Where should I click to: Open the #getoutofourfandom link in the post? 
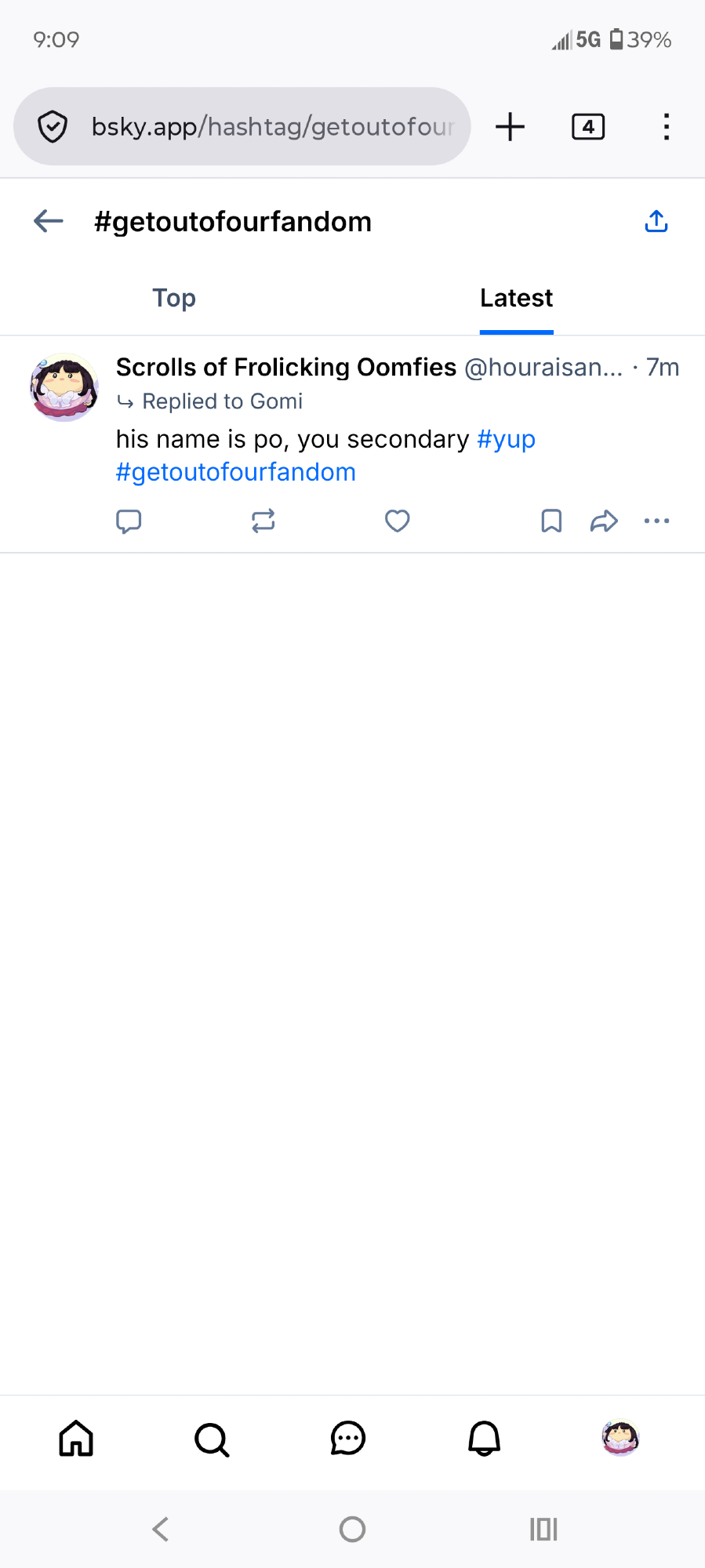coord(235,472)
